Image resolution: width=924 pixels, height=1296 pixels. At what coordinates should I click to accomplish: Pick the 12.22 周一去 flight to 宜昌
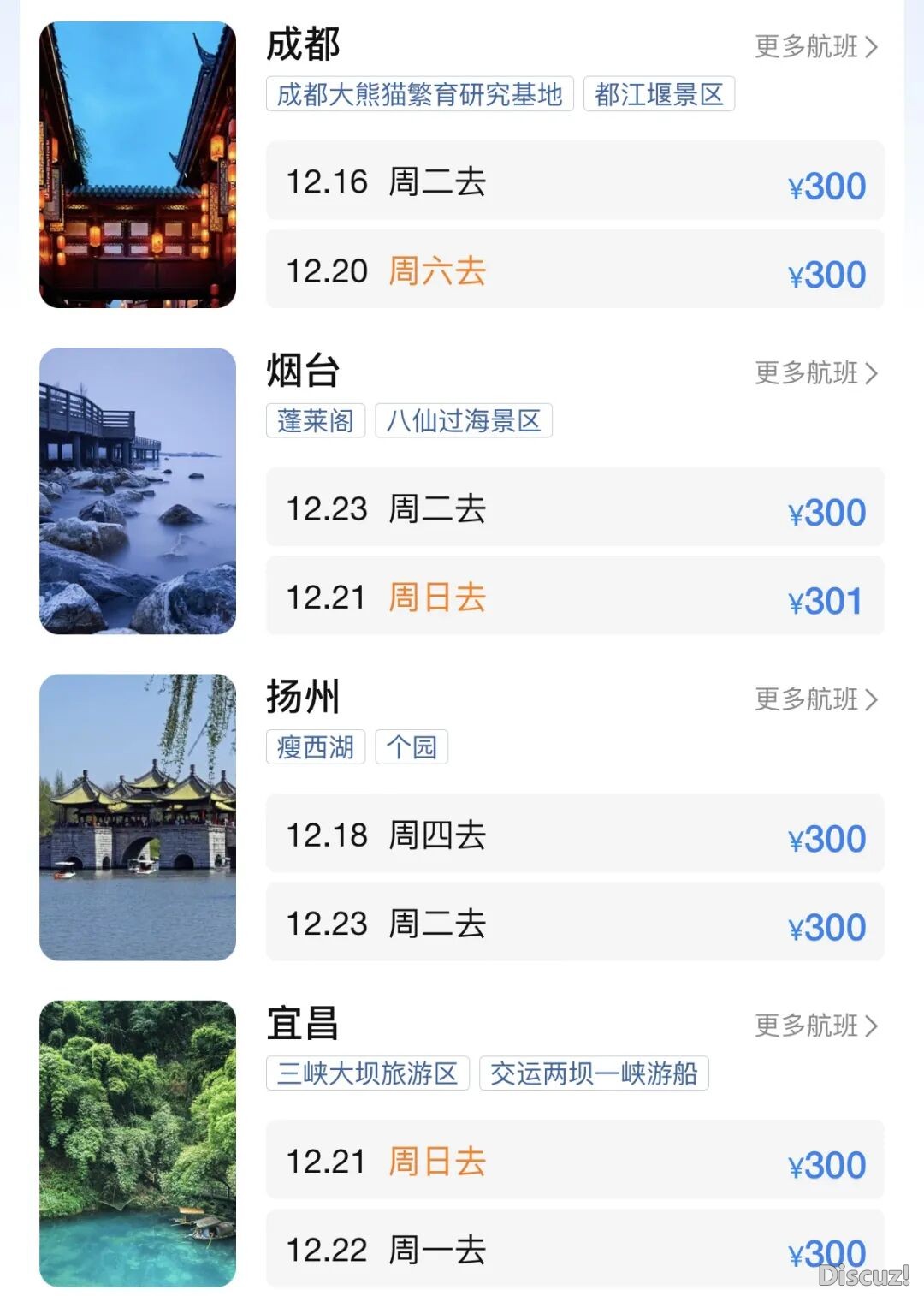coord(575,1250)
